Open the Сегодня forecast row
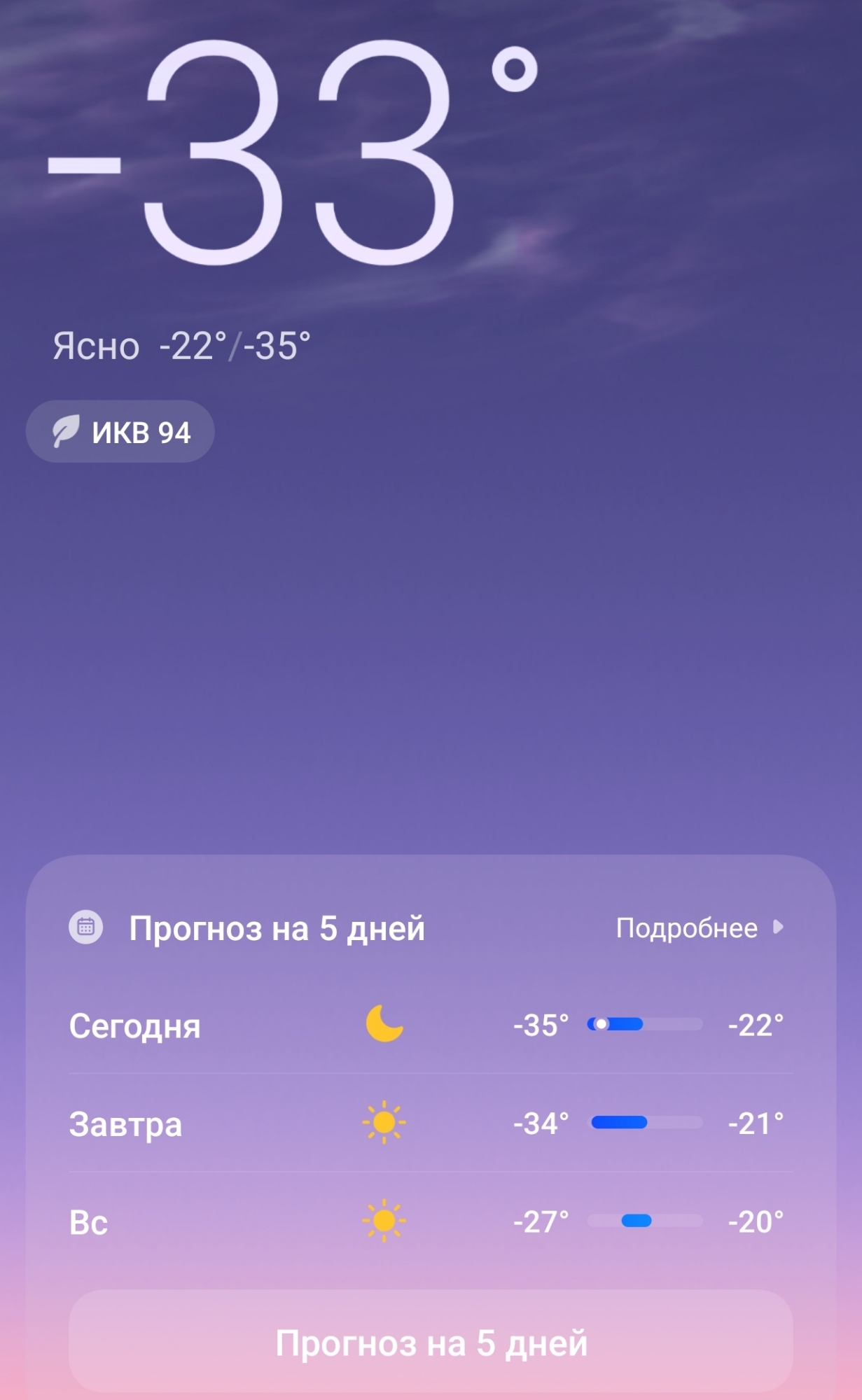 [430, 1025]
